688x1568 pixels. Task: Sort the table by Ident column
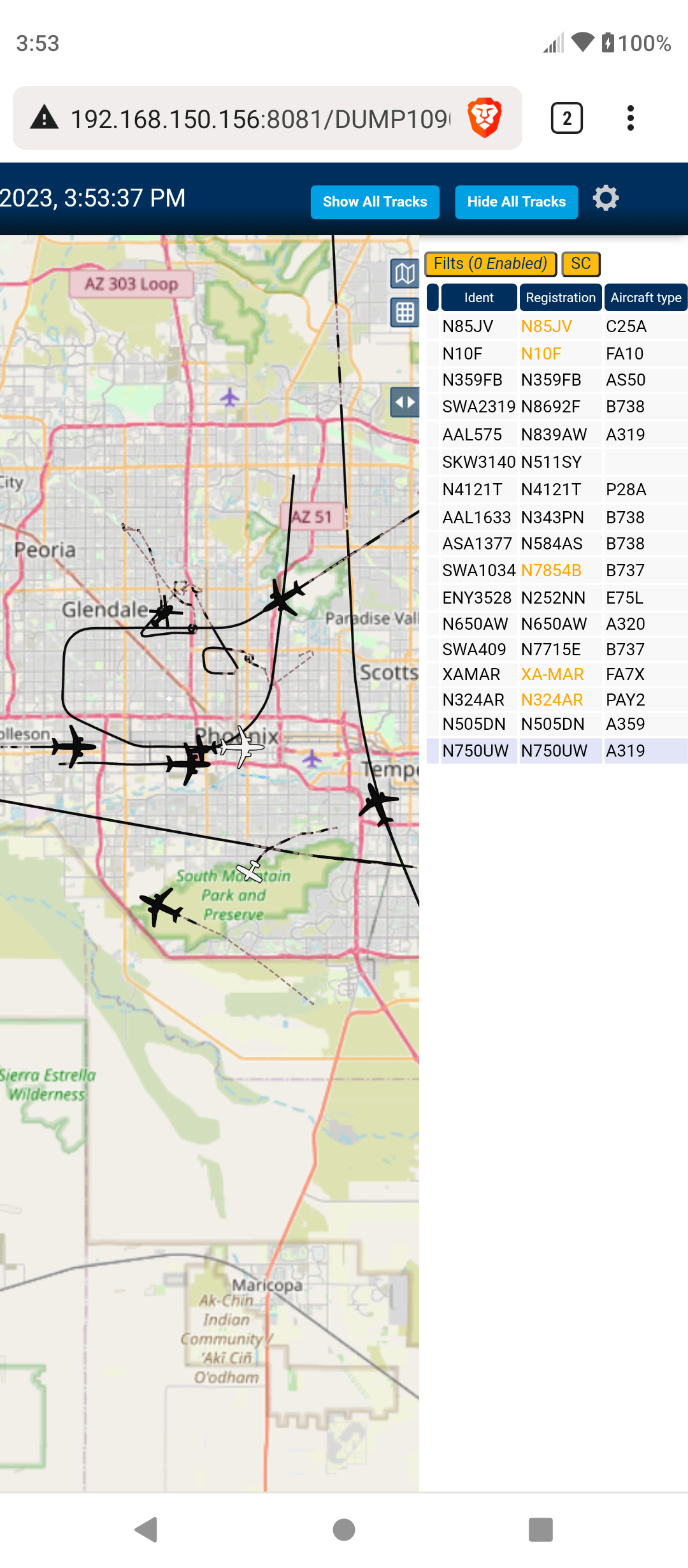(478, 298)
